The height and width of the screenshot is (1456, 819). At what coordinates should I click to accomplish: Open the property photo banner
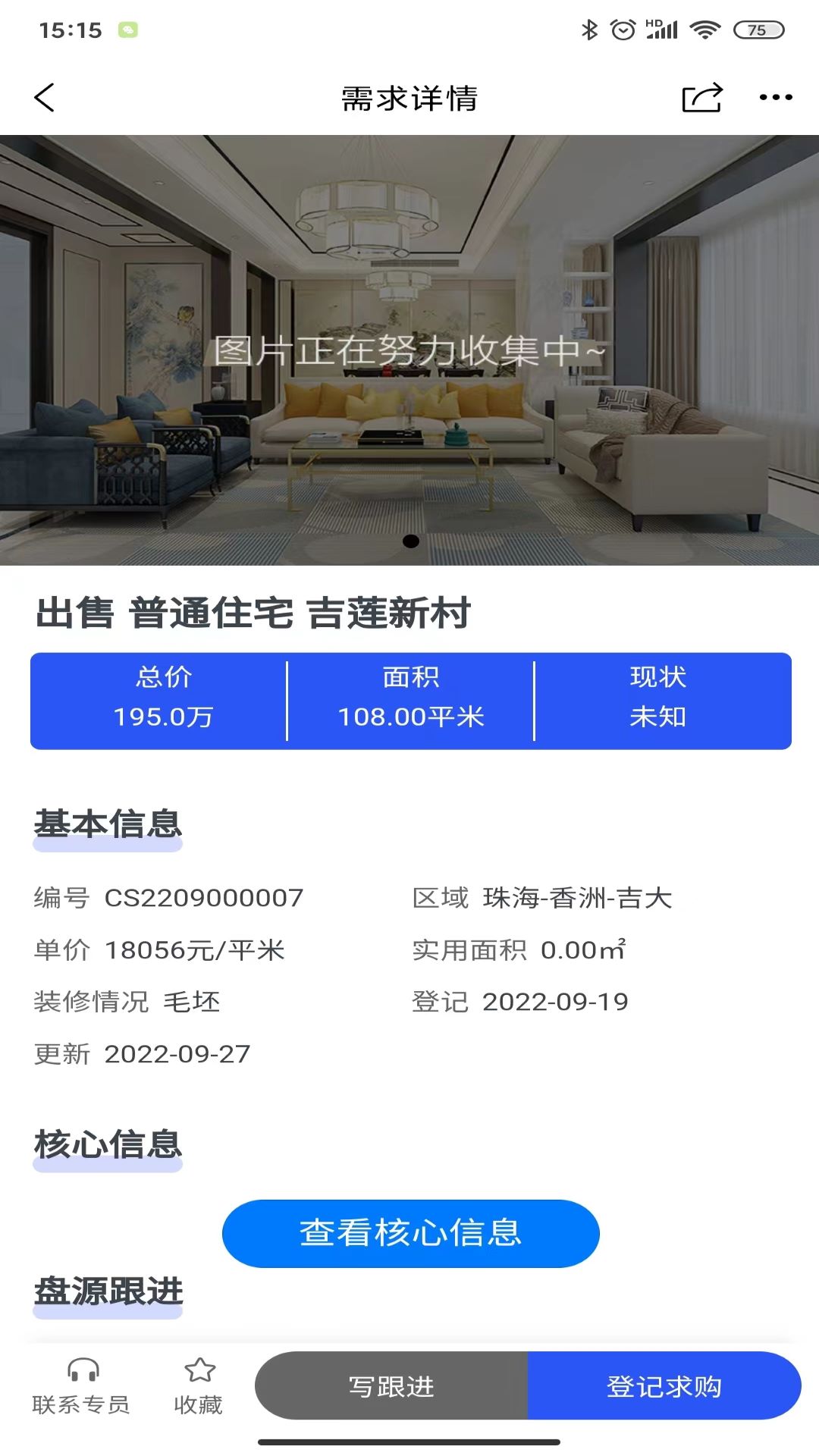click(409, 350)
